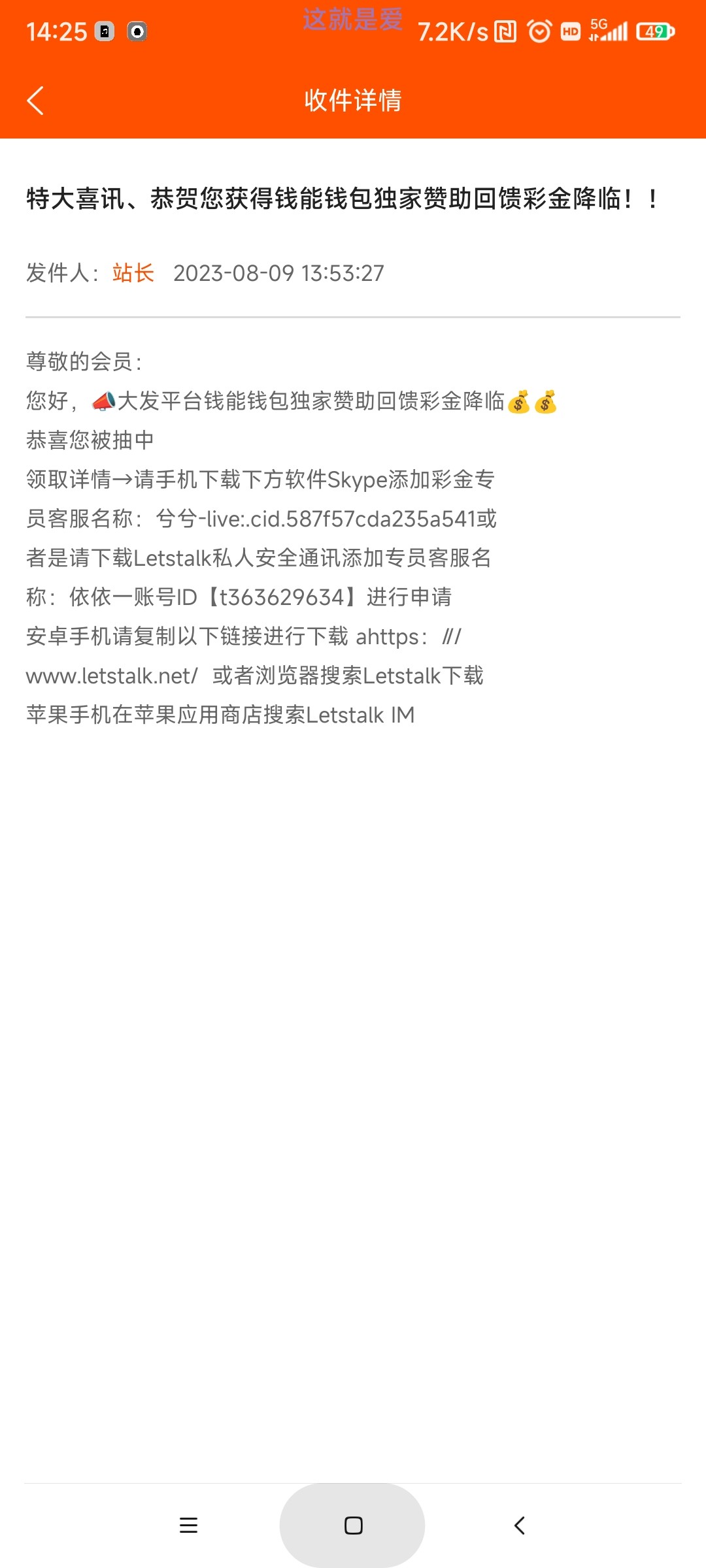Screen dimensions: 706x1568
Task: Go to the home screen
Action: point(353,1526)
